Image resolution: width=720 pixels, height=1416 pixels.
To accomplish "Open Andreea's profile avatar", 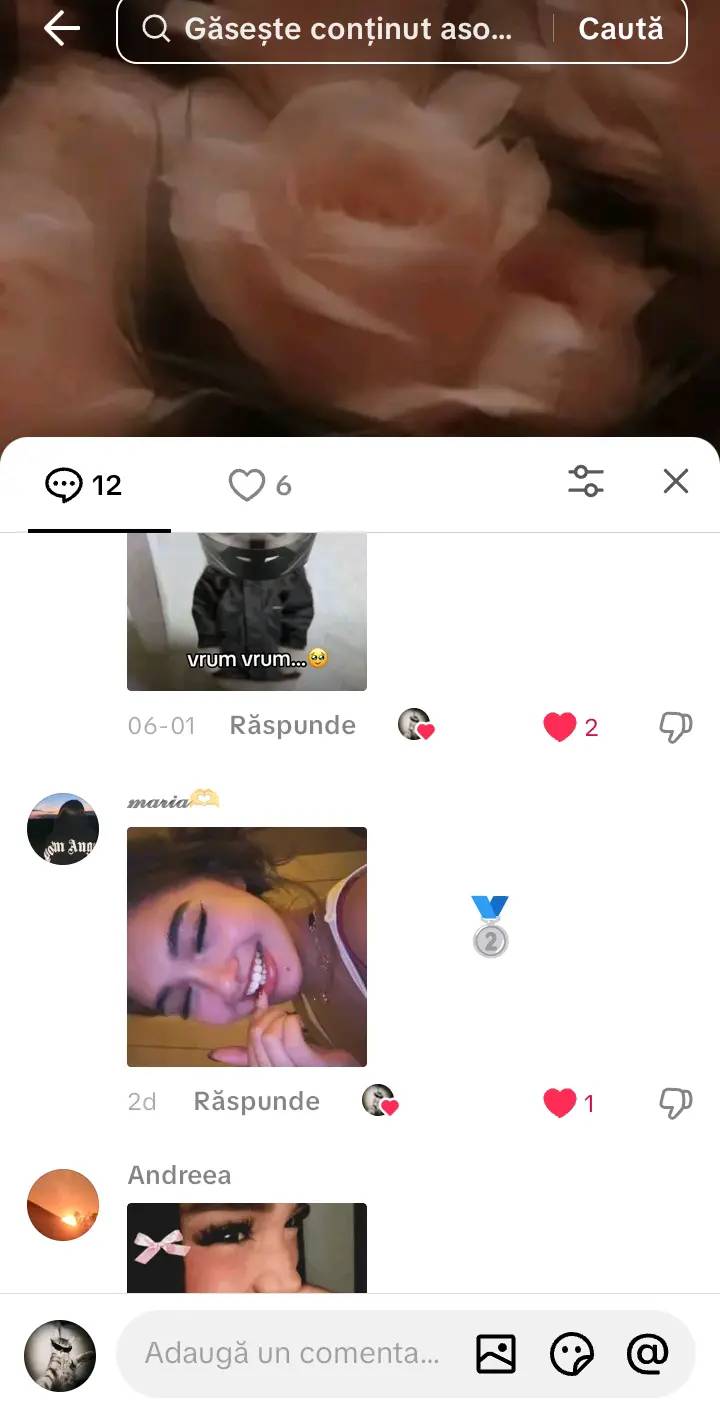I will (x=63, y=1205).
